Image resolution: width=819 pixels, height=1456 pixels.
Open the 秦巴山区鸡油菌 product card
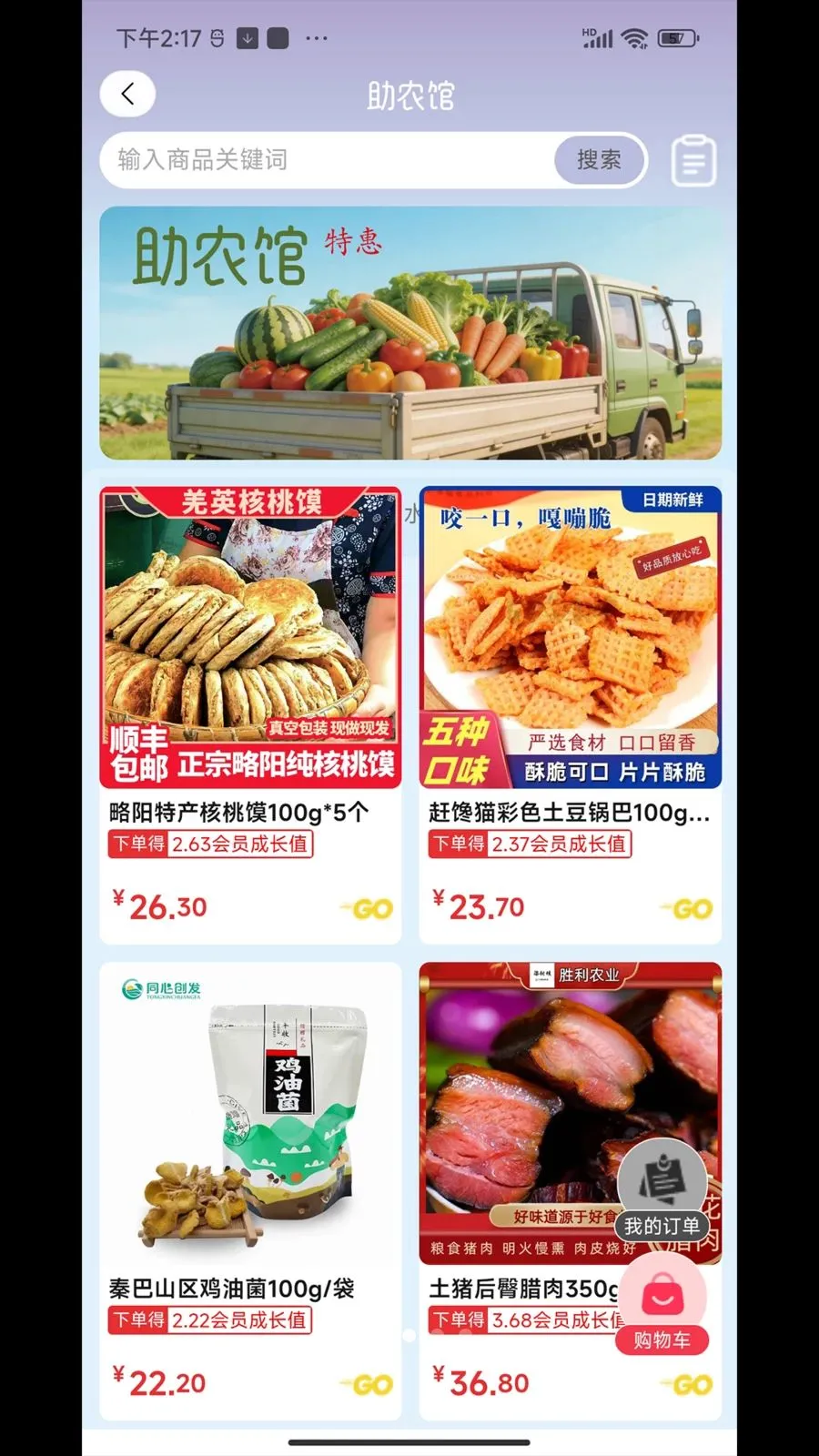pos(250,1191)
